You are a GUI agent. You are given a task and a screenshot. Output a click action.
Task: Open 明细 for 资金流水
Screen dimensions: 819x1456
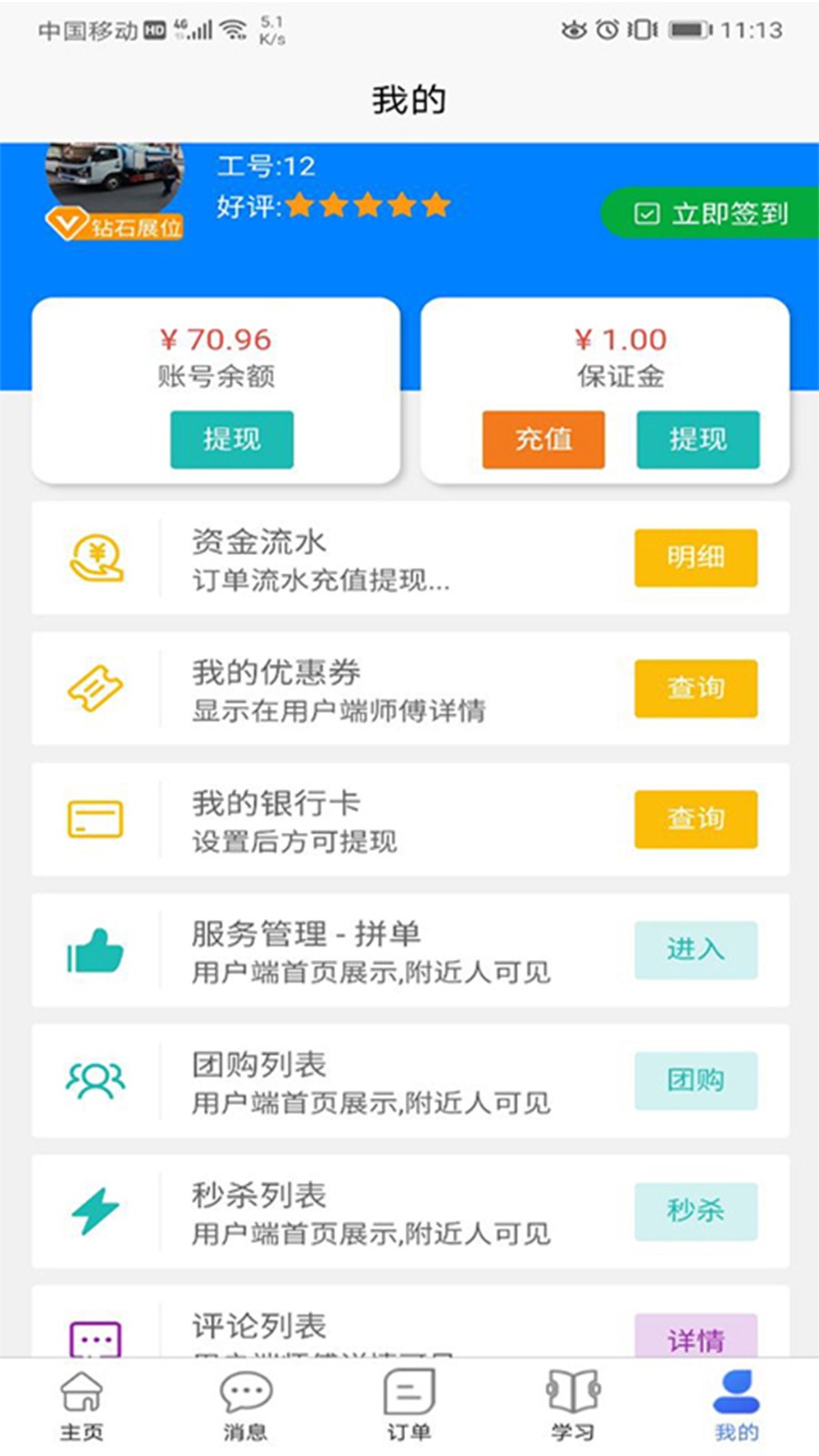pyautogui.click(x=695, y=557)
